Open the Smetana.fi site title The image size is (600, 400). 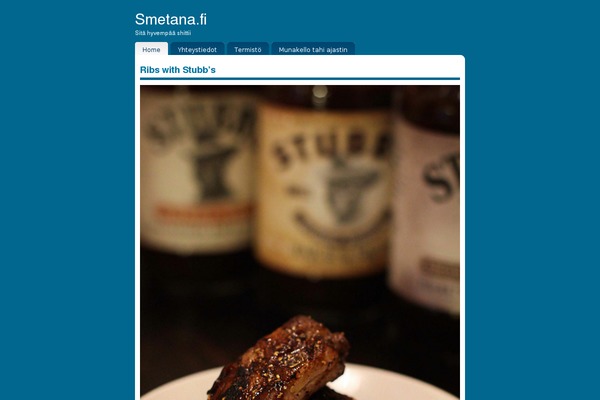point(171,19)
